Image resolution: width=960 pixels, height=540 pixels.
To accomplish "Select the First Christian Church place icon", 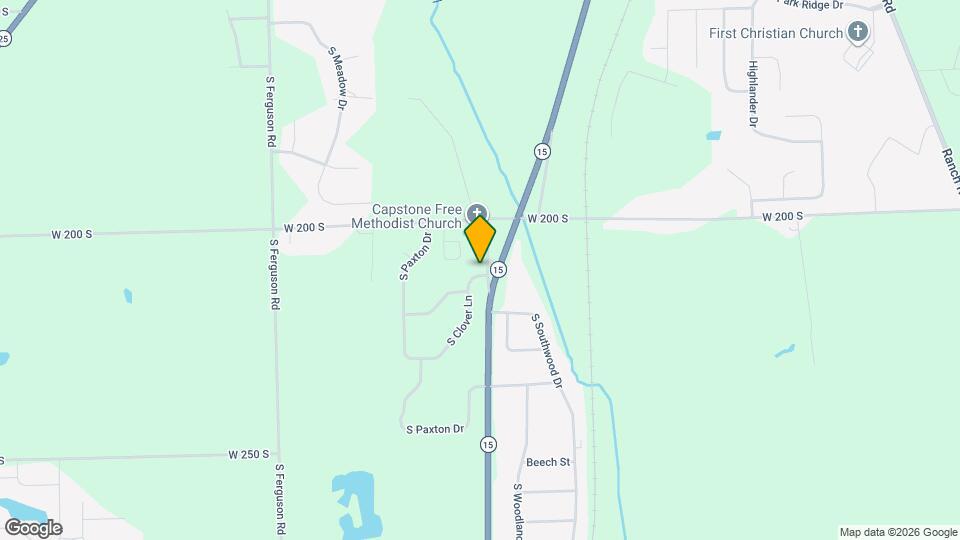I will coord(857,33).
